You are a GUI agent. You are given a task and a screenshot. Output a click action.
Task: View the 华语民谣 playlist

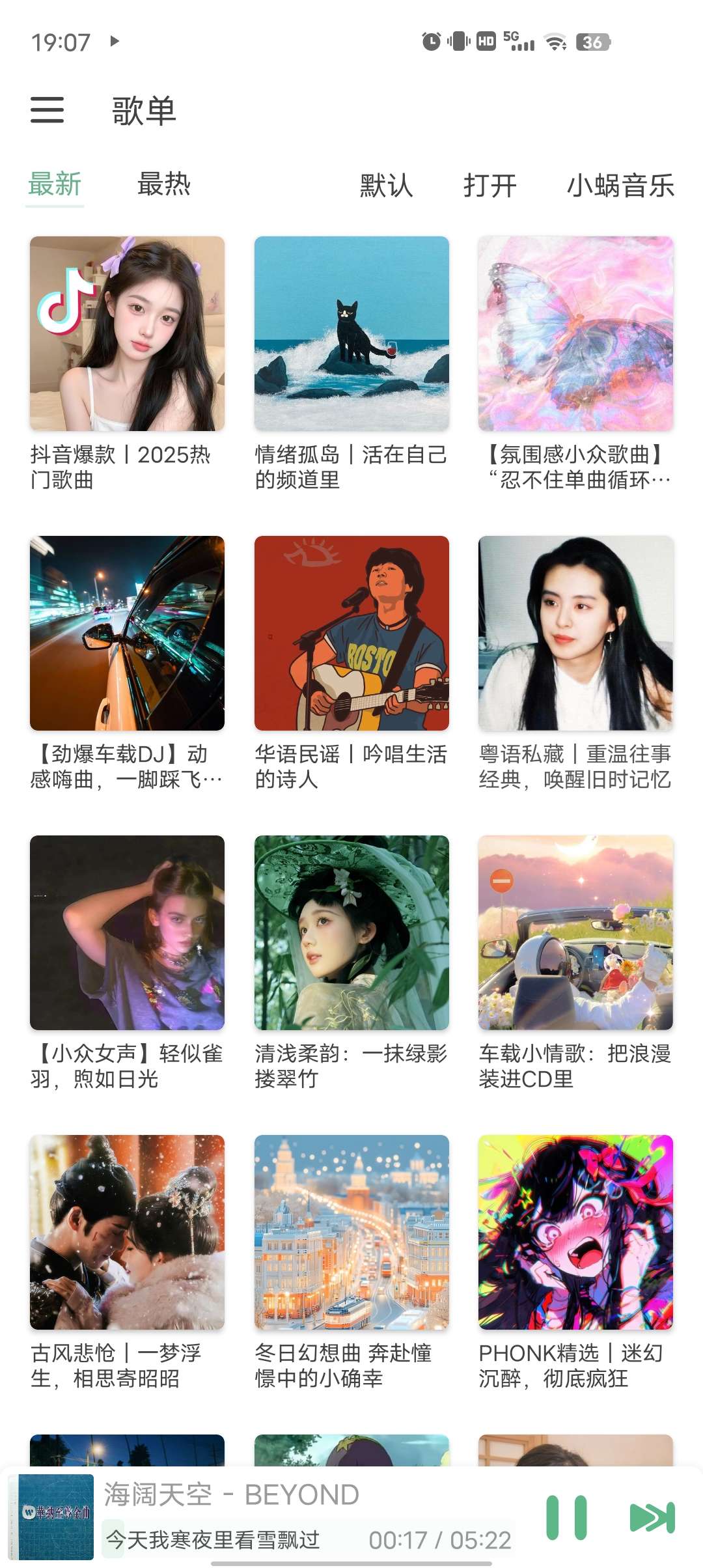pos(351,633)
